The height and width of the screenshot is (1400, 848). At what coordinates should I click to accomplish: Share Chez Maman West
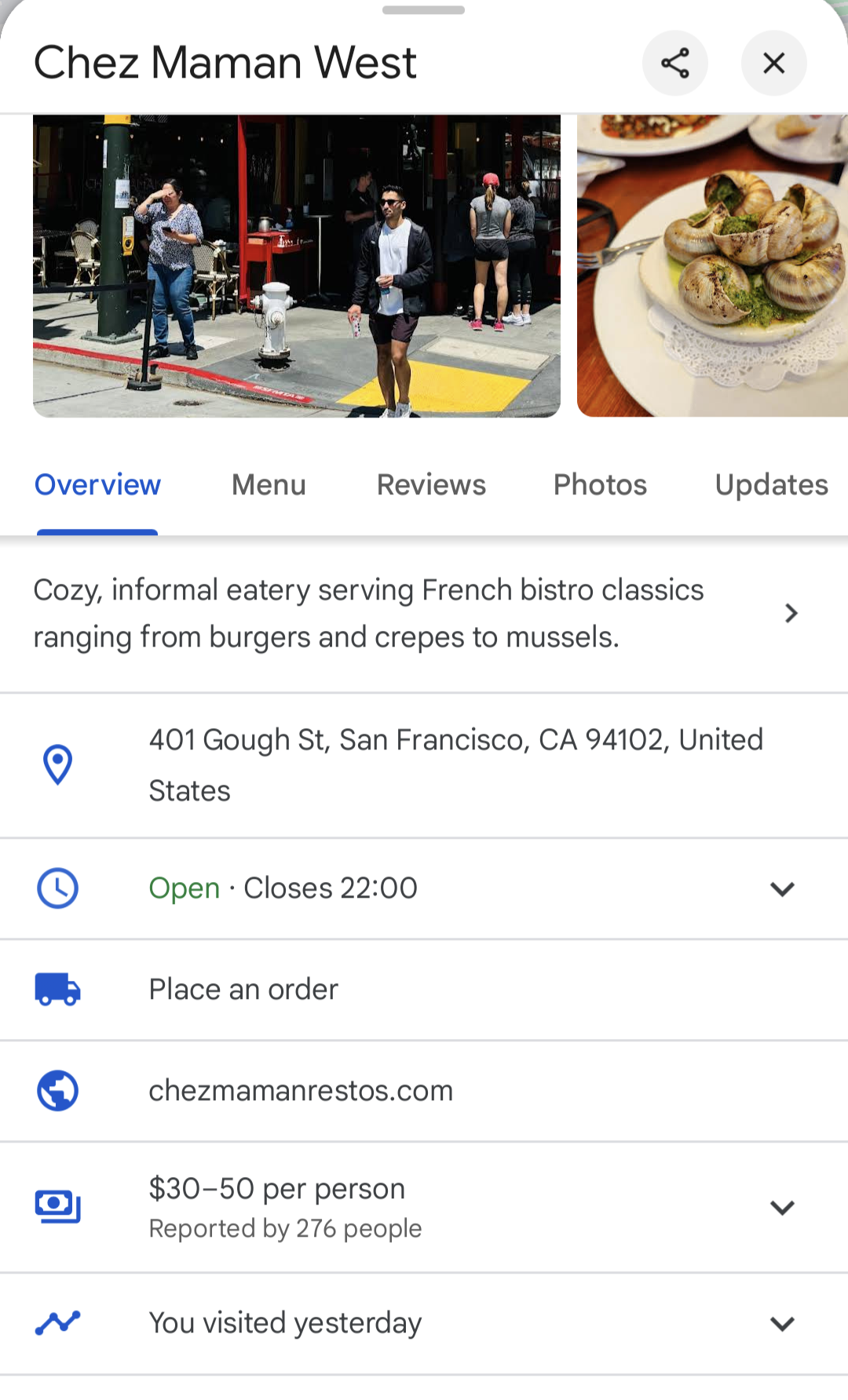point(674,63)
